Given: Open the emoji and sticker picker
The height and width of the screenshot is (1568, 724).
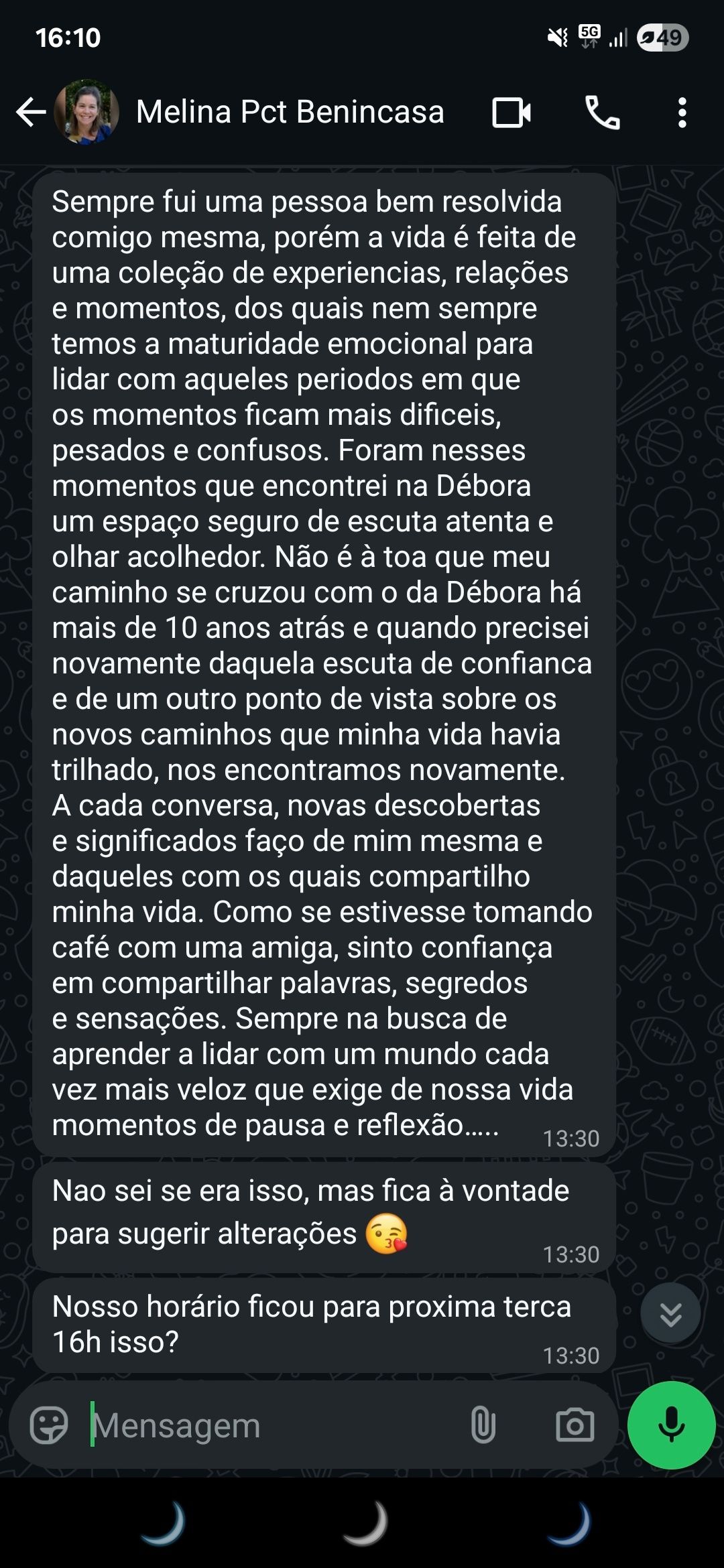Looking at the screenshot, I should 49,1425.
